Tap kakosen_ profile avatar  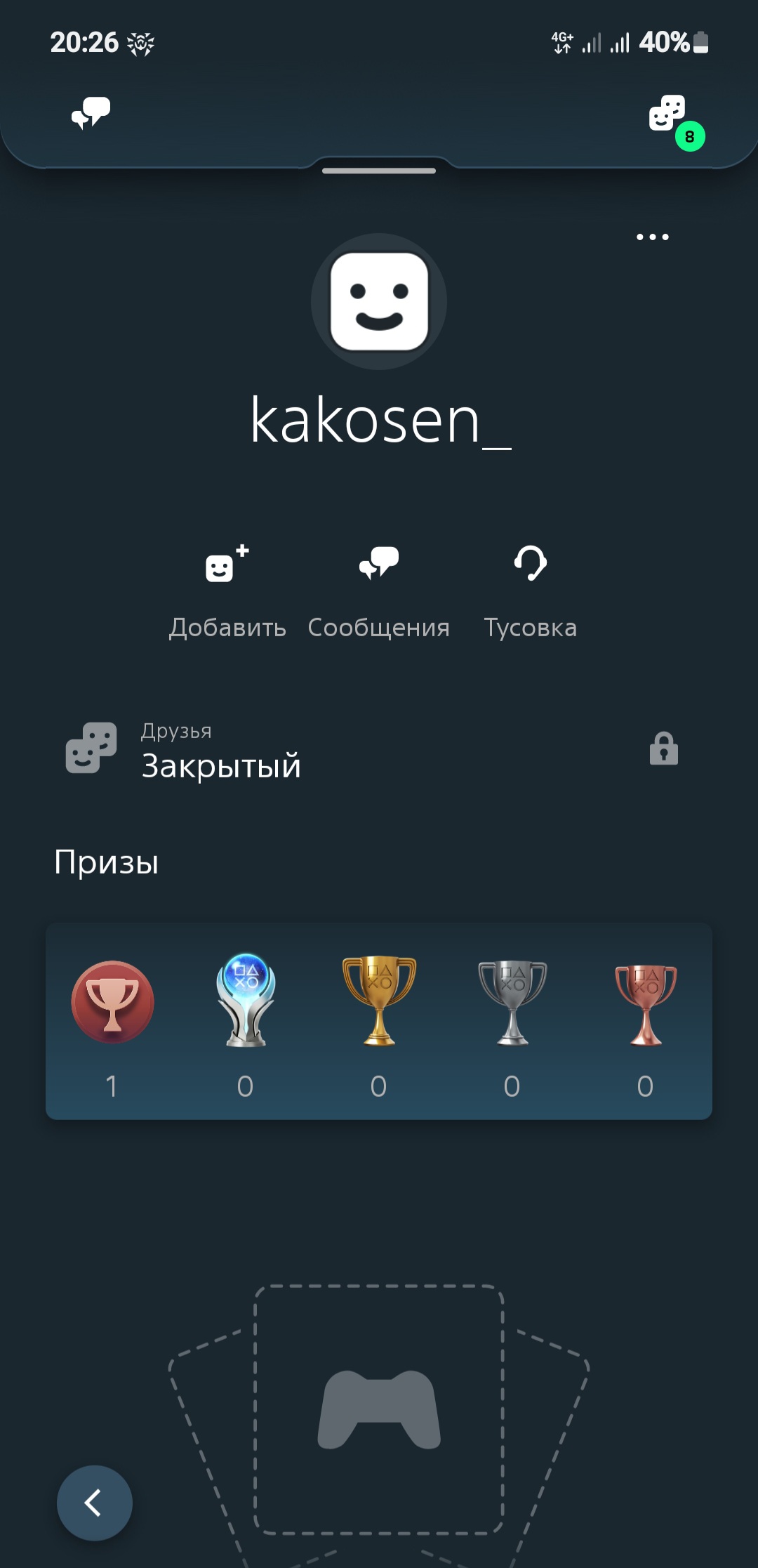379,301
